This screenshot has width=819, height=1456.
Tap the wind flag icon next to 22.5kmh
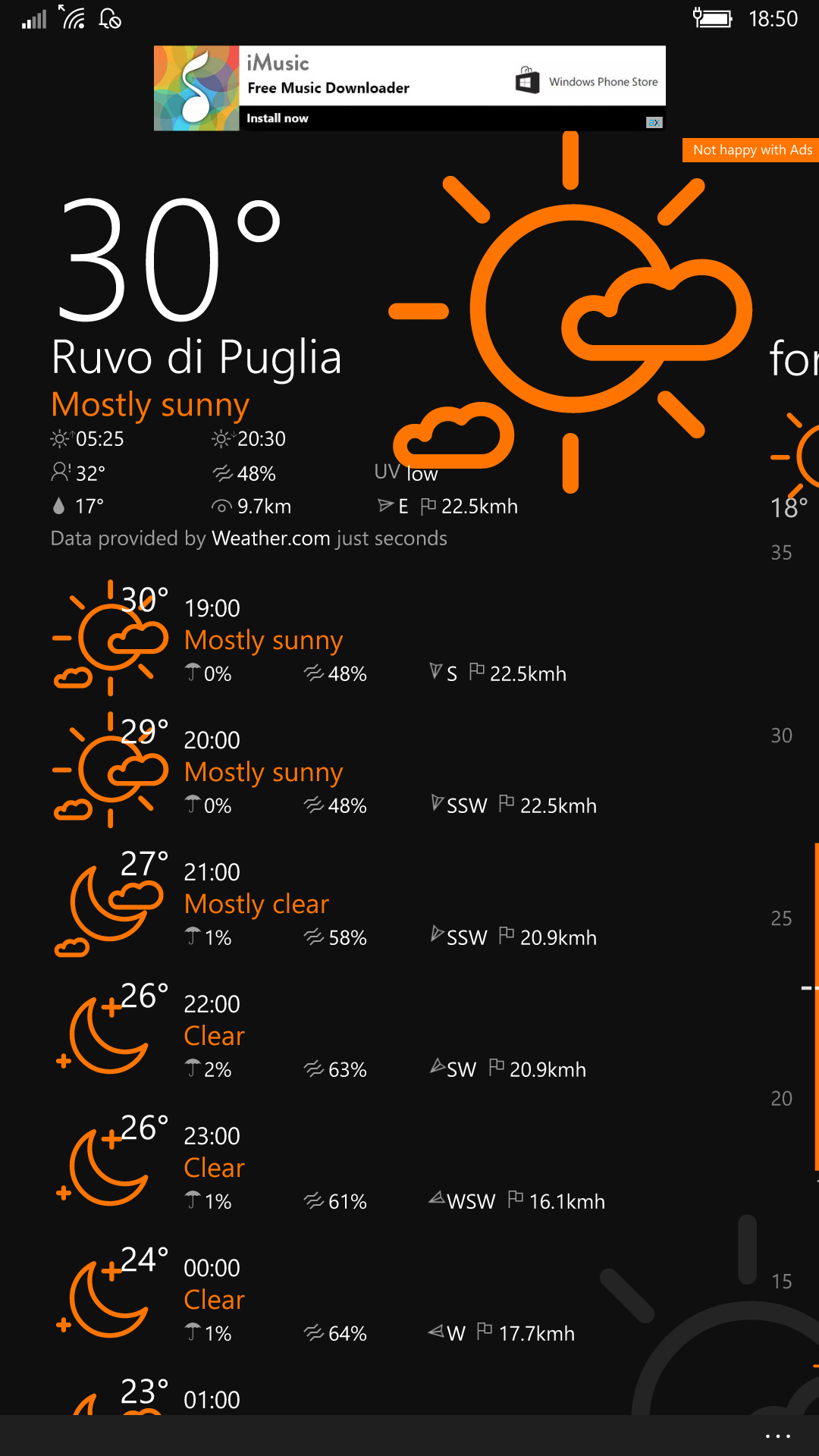(x=426, y=506)
